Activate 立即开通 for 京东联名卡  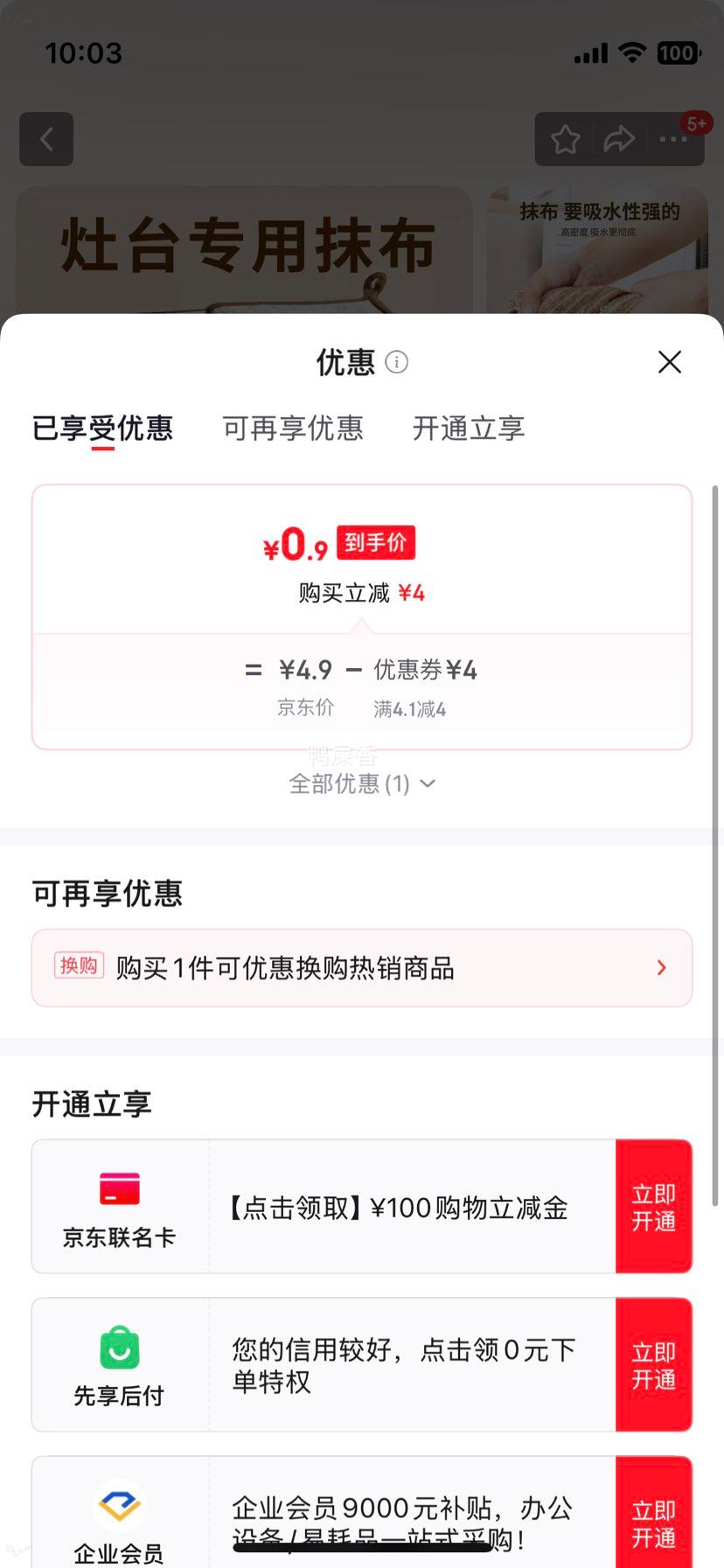(x=653, y=1207)
